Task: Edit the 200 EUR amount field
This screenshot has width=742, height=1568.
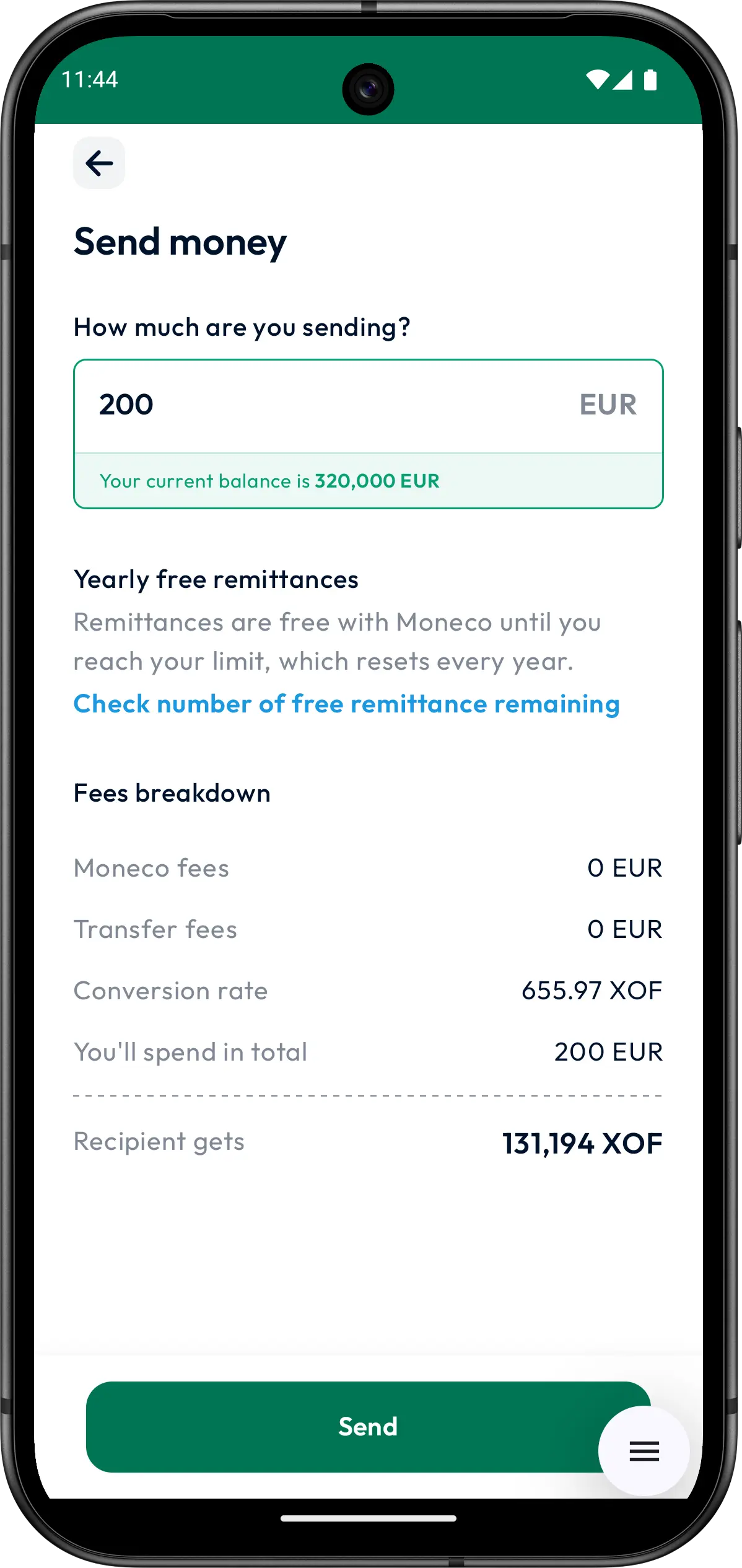Action: point(369,406)
